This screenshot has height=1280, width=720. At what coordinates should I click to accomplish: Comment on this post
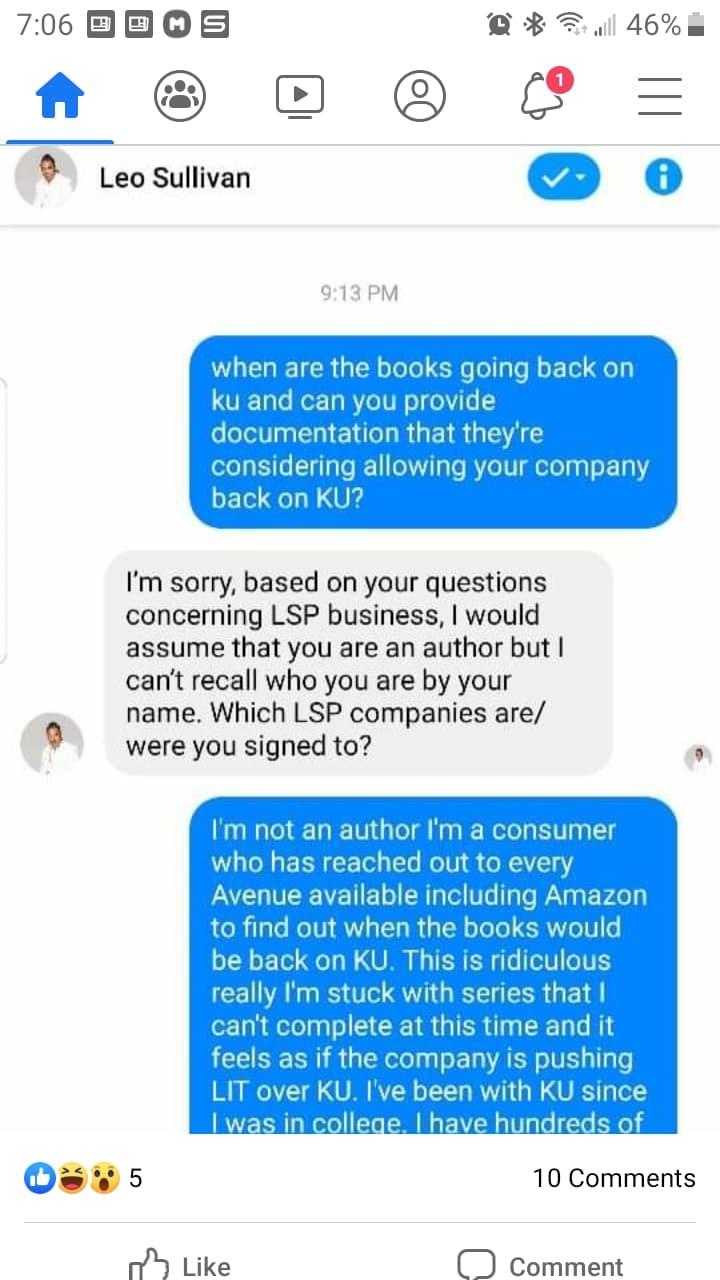point(540,1266)
